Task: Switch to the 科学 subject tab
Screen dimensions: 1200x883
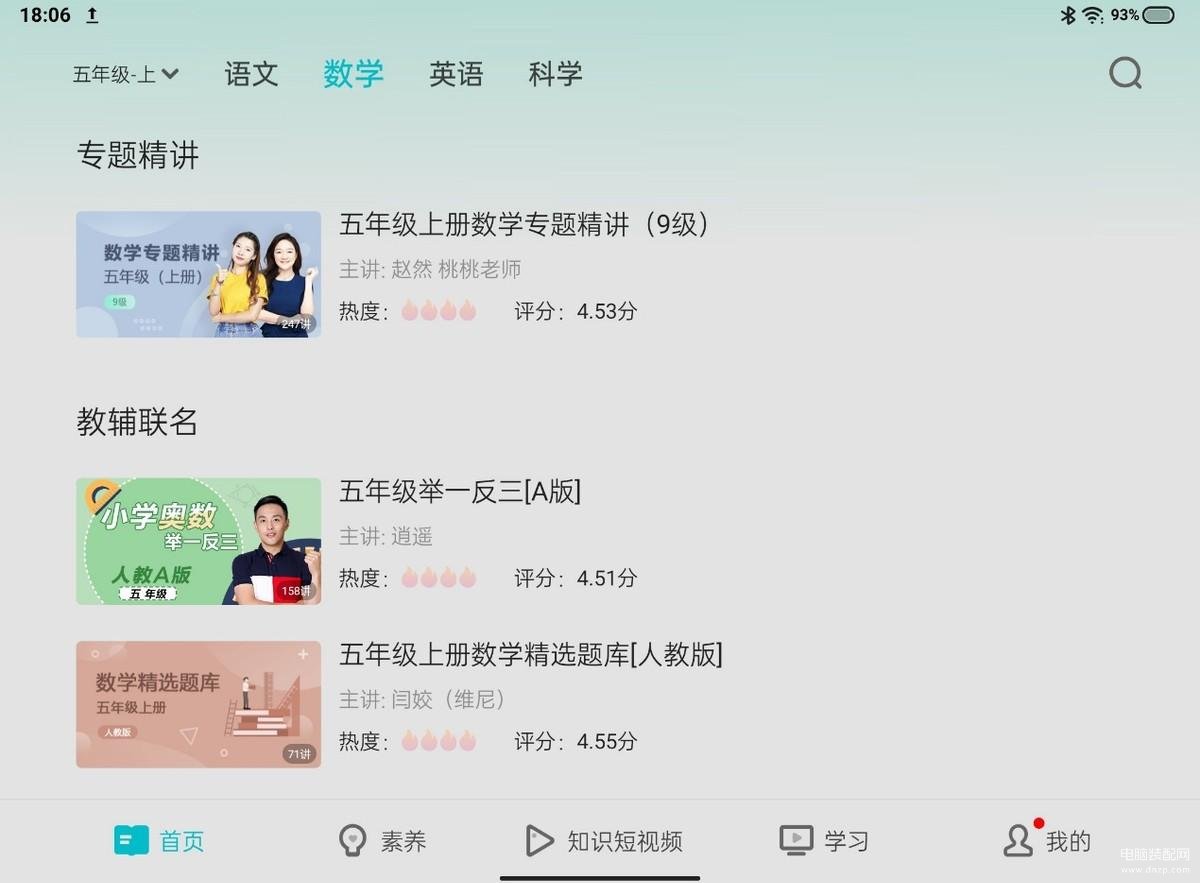Action: click(x=555, y=74)
